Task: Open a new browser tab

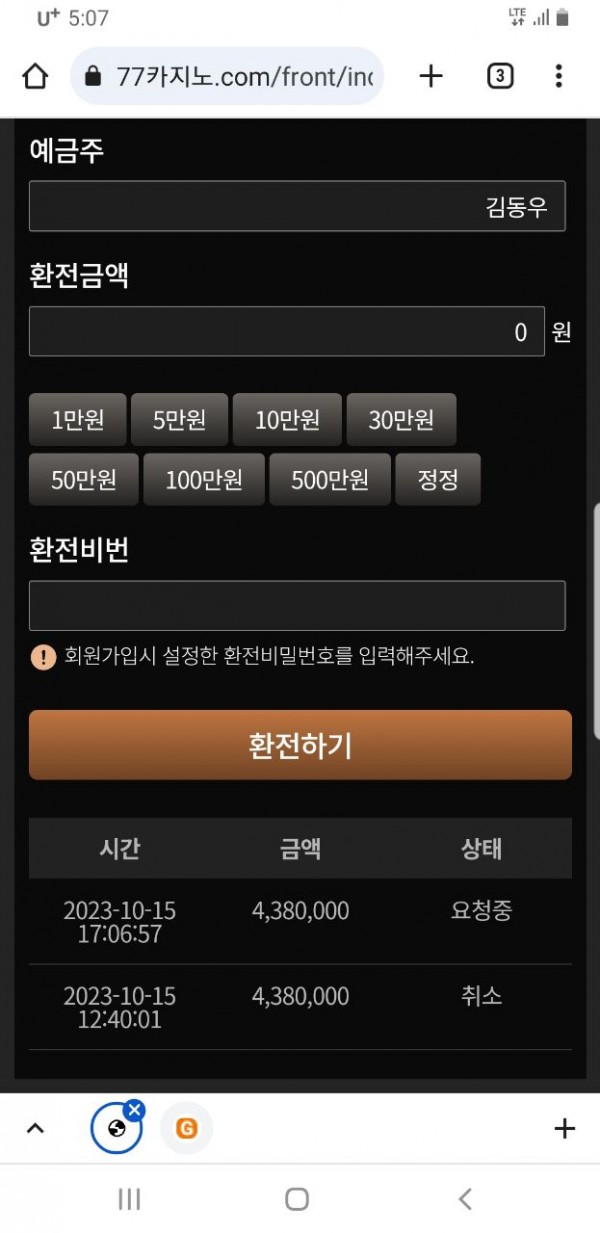Action: click(430, 76)
